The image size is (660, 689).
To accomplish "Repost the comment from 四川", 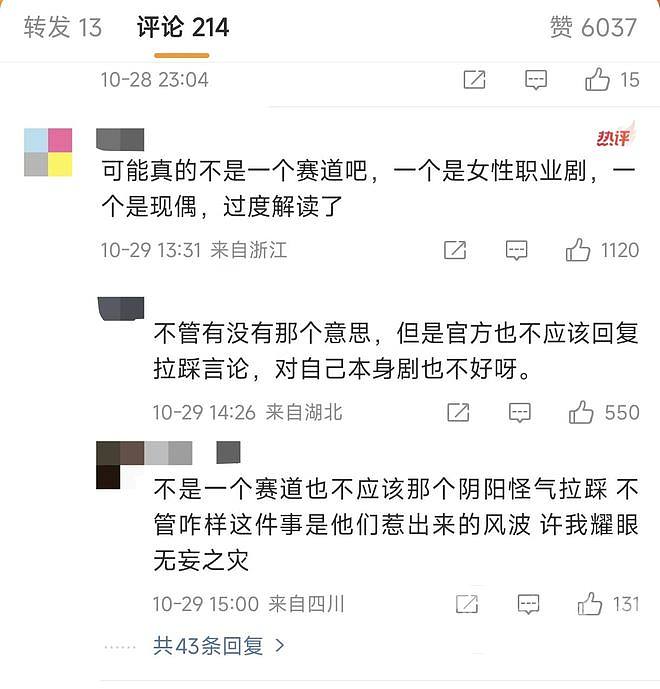I will pyautogui.click(x=467, y=604).
